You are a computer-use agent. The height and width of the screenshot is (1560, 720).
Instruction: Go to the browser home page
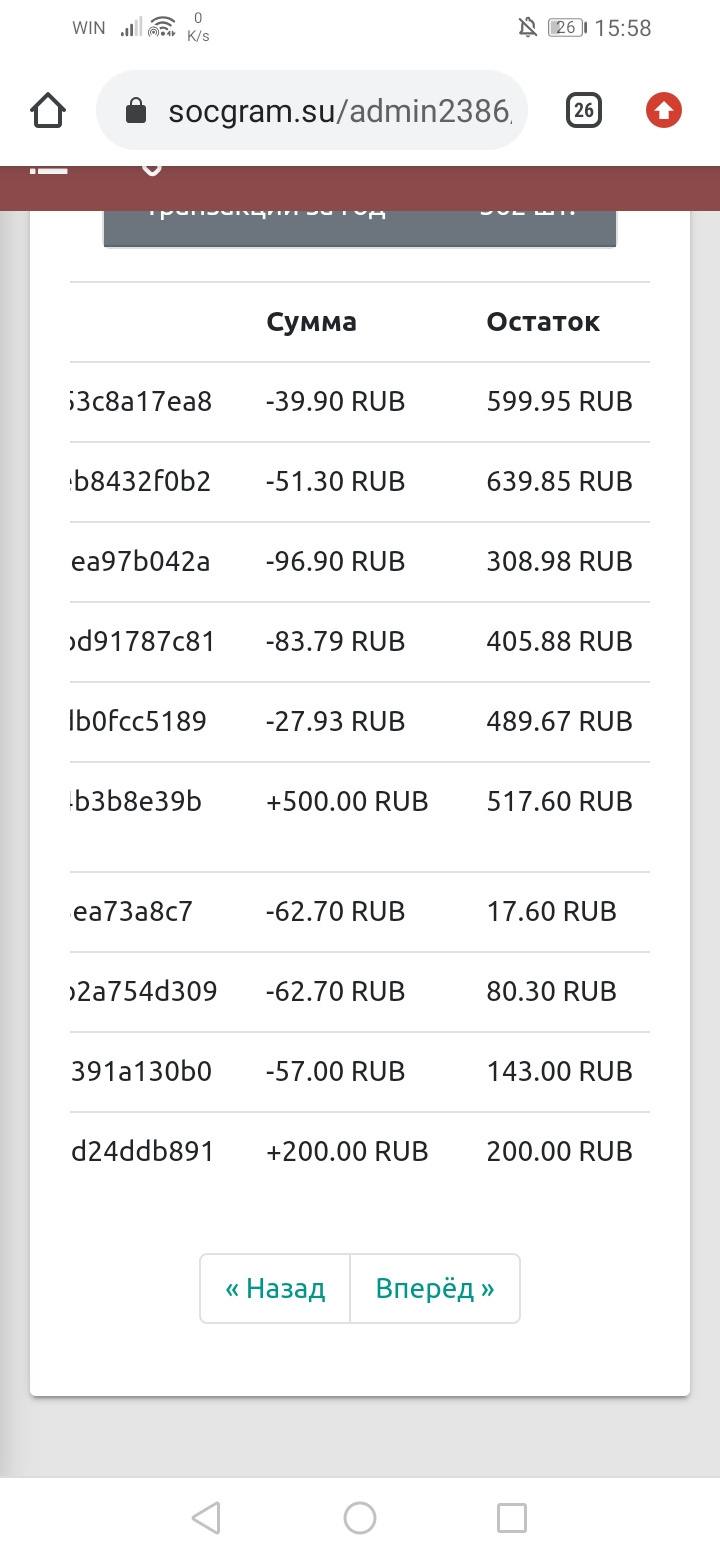coord(48,110)
